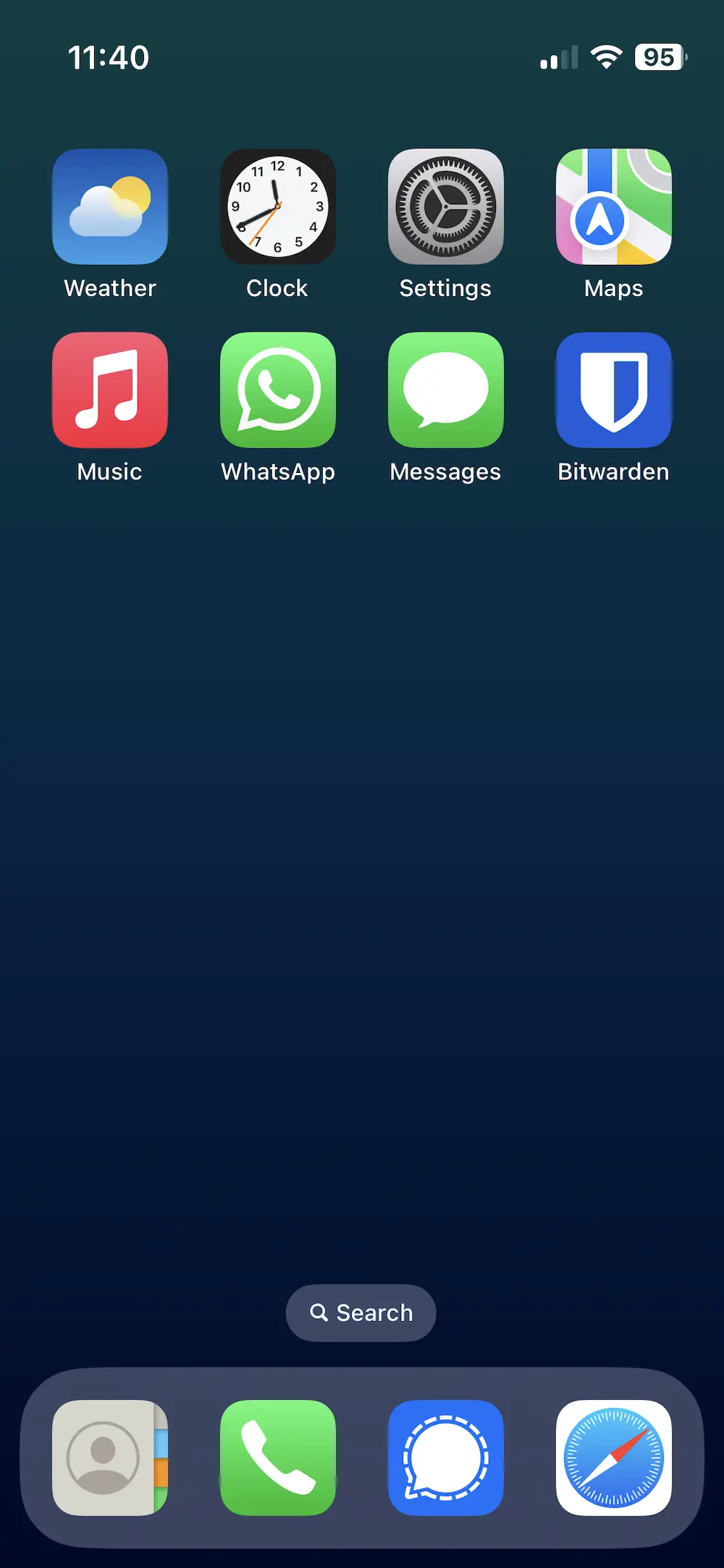Tap the clock showing 11:40

pyautogui.click(x=110, y=57)
